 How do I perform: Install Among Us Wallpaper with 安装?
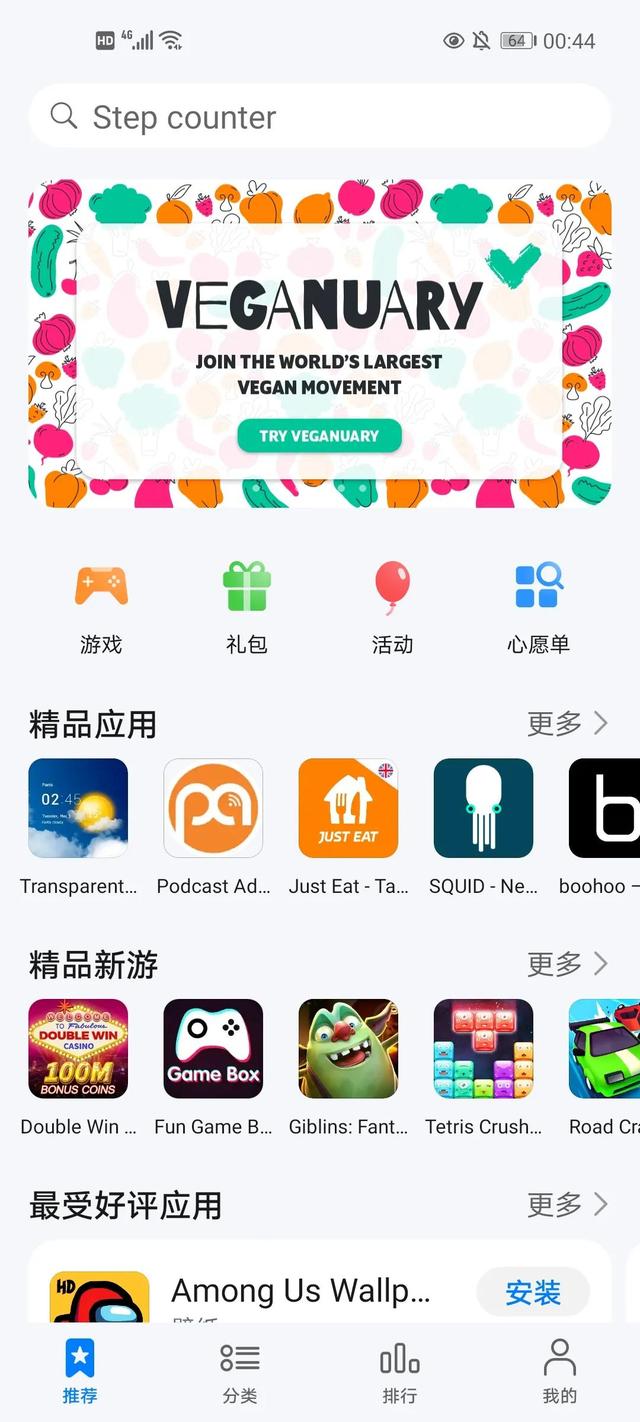[532, 1293]
